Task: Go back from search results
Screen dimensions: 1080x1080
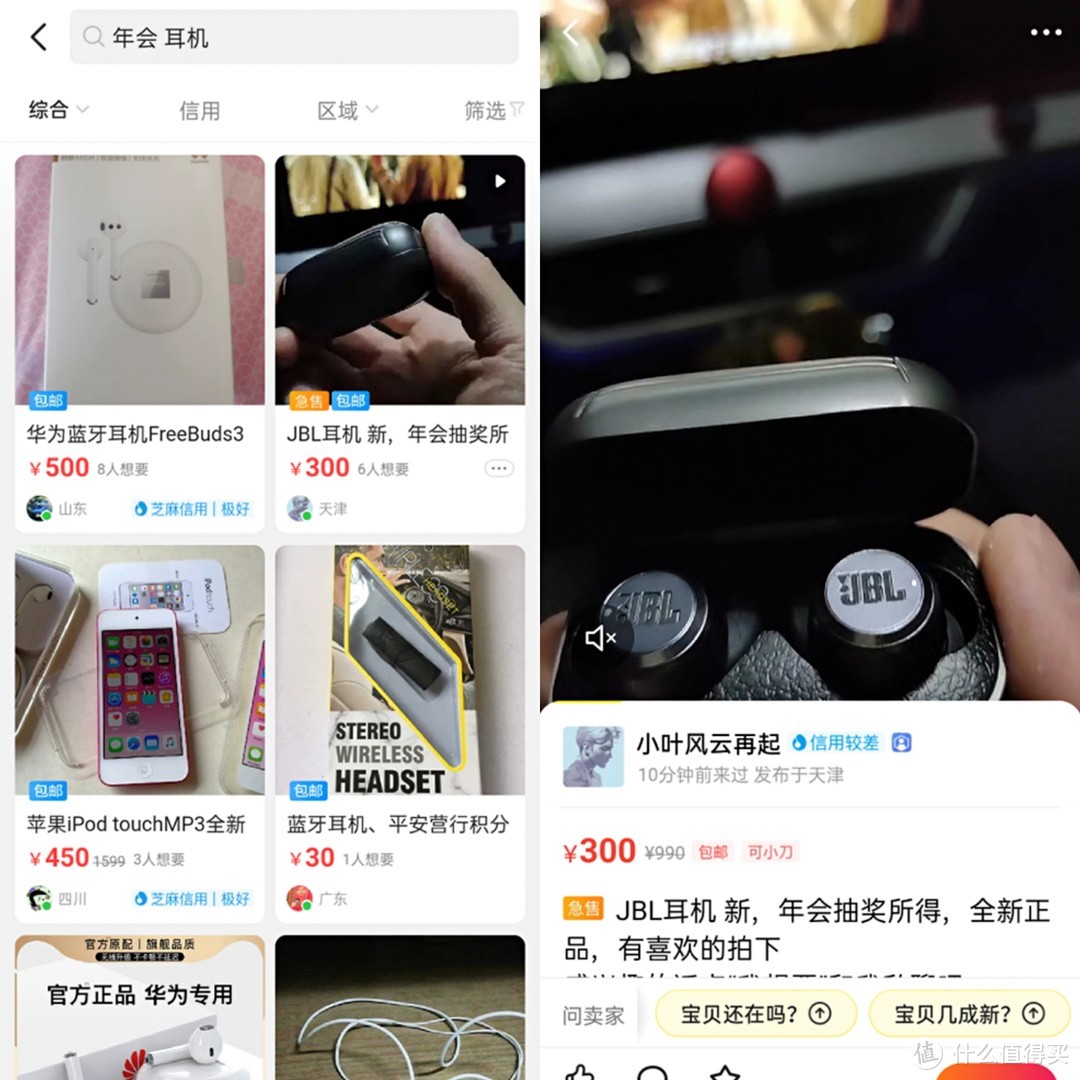Action: [x=38, y=38]
